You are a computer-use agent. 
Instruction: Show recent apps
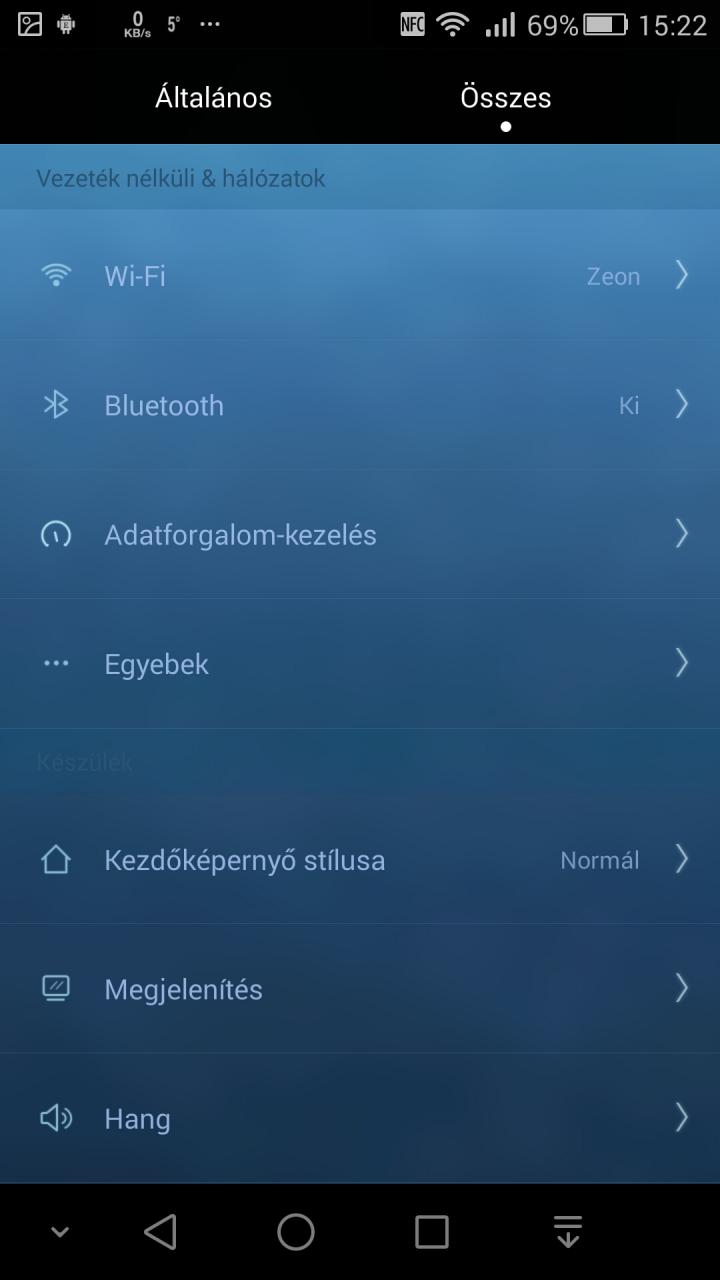point(432,1232)
